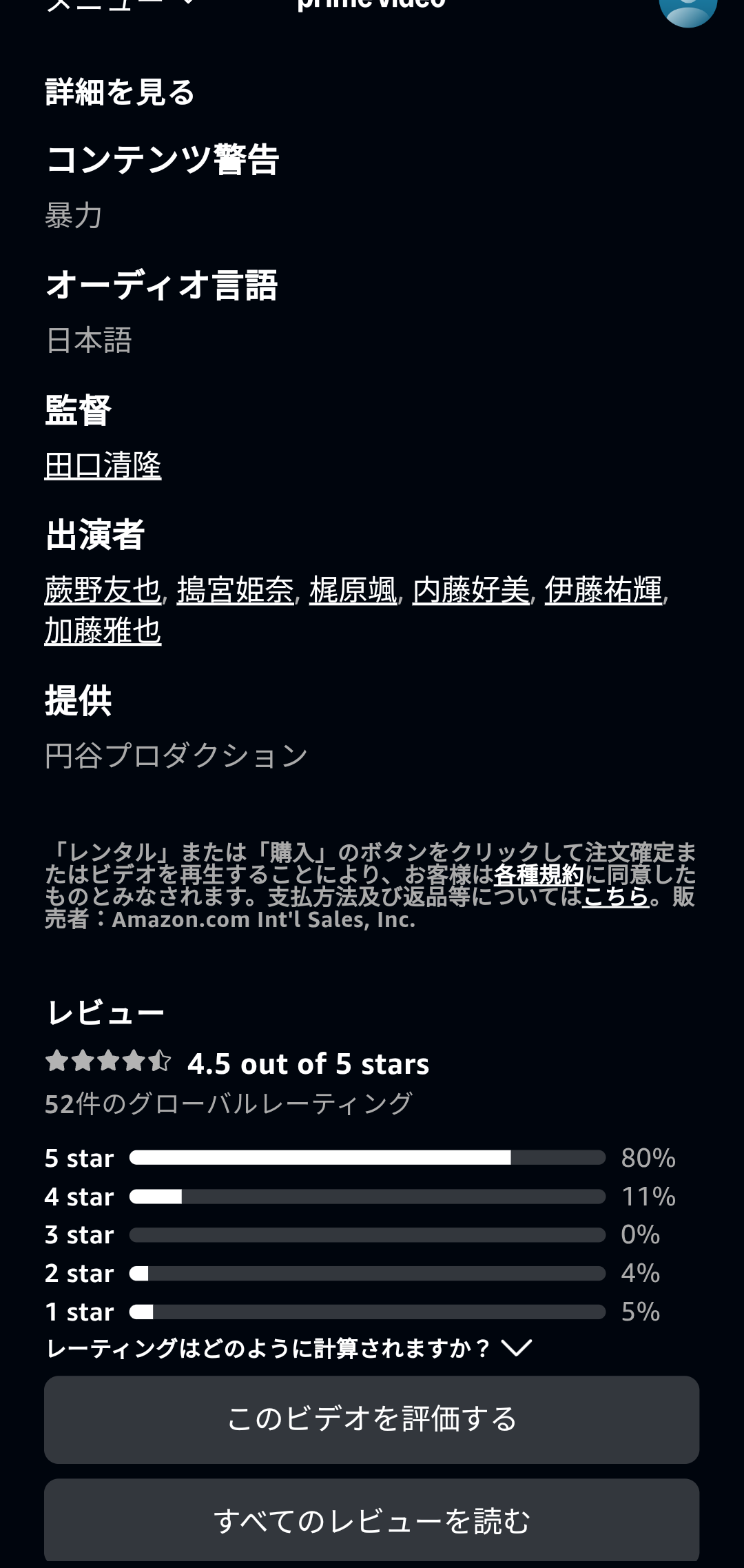Open cast member 梶原颯
The width and height of the screenshot is (744, 1568).
353,591
